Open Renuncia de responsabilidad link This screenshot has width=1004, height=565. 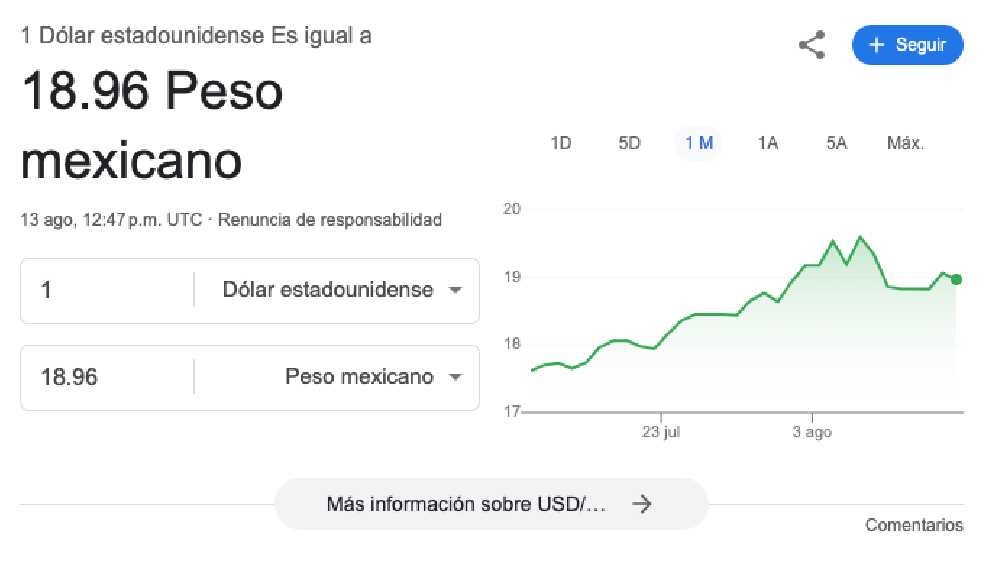330,220
